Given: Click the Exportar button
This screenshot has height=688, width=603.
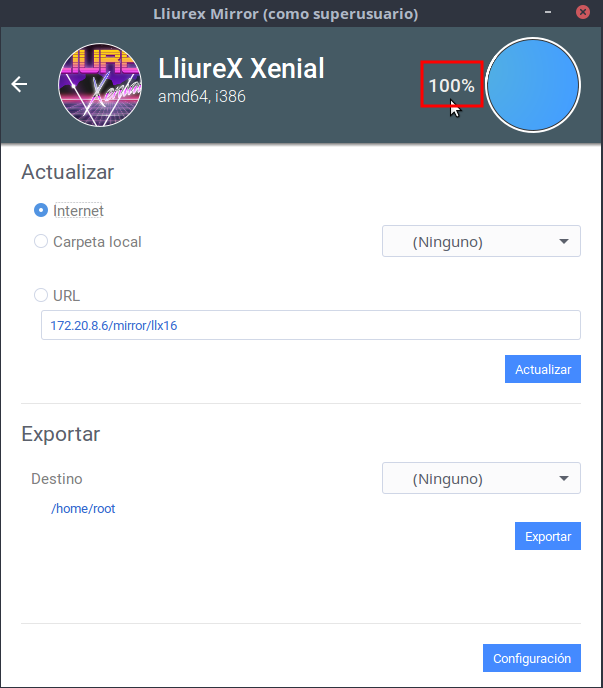Looking at the screenshot, I should [x=547, y=536].
